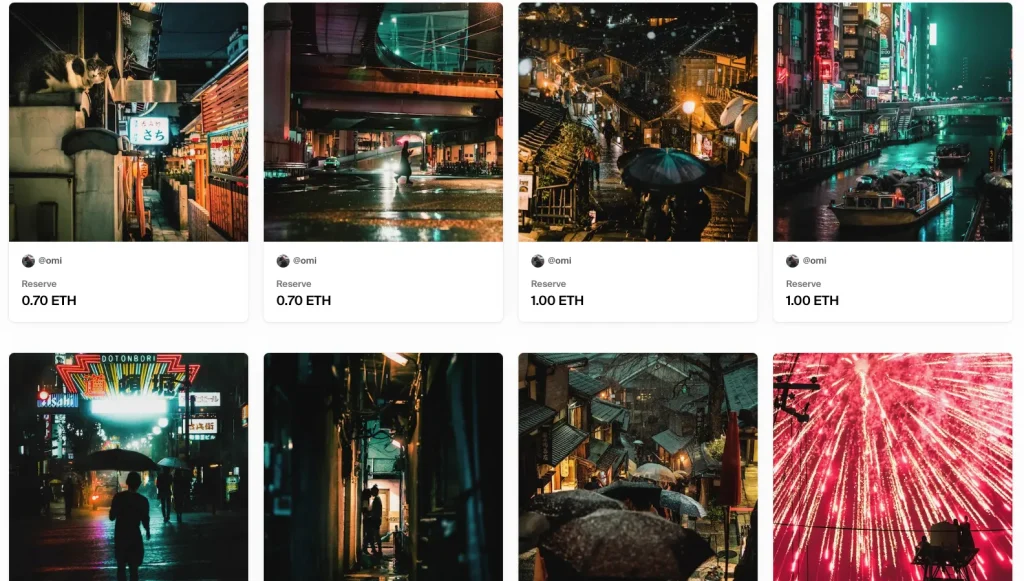View the snowy street artwork with the teal umbrella
The width and height of the screenshot is (1024, 581).
pos(638,122)
